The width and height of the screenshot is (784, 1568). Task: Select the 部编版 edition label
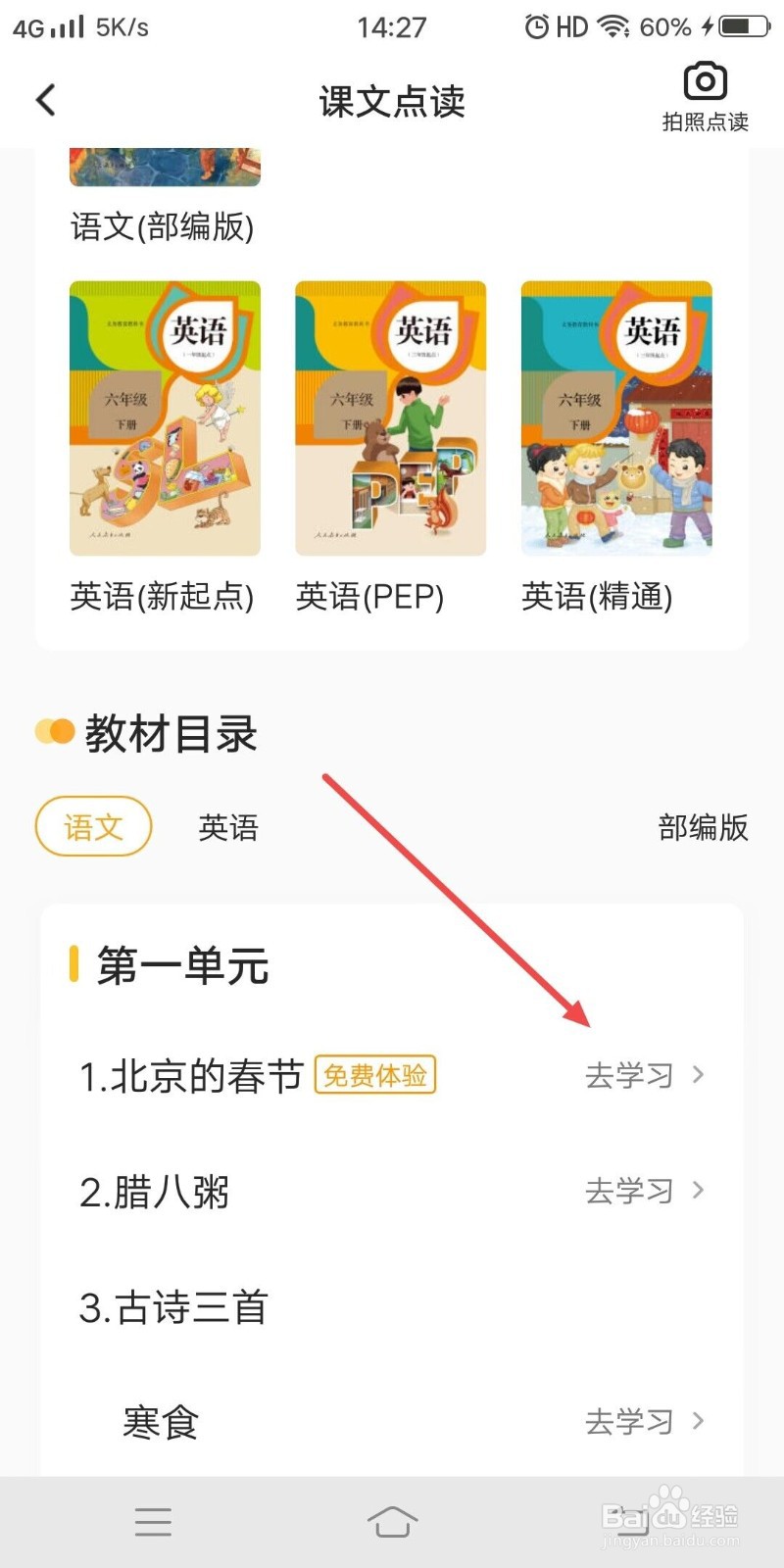(703, 826)
